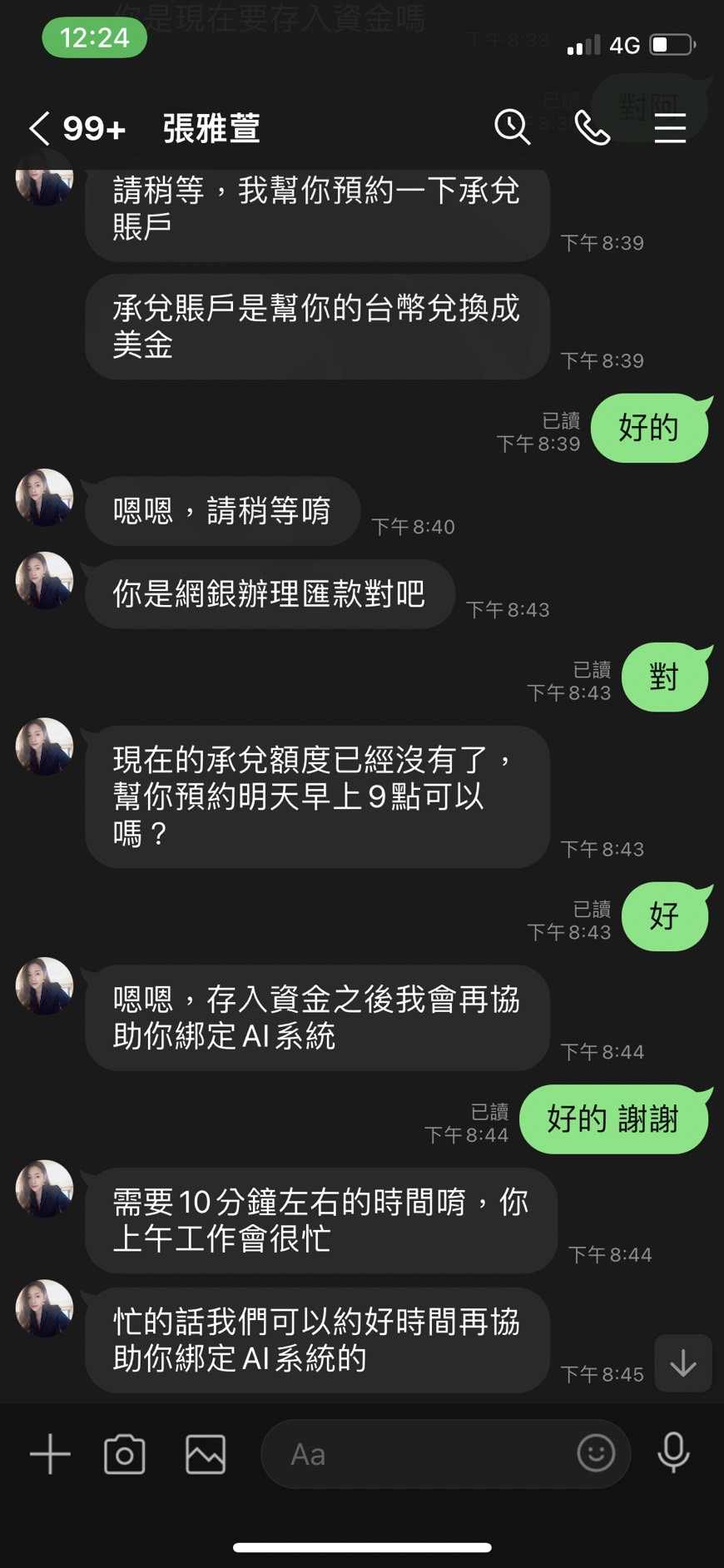Pick an image from the gallery

coord(206,1454)
